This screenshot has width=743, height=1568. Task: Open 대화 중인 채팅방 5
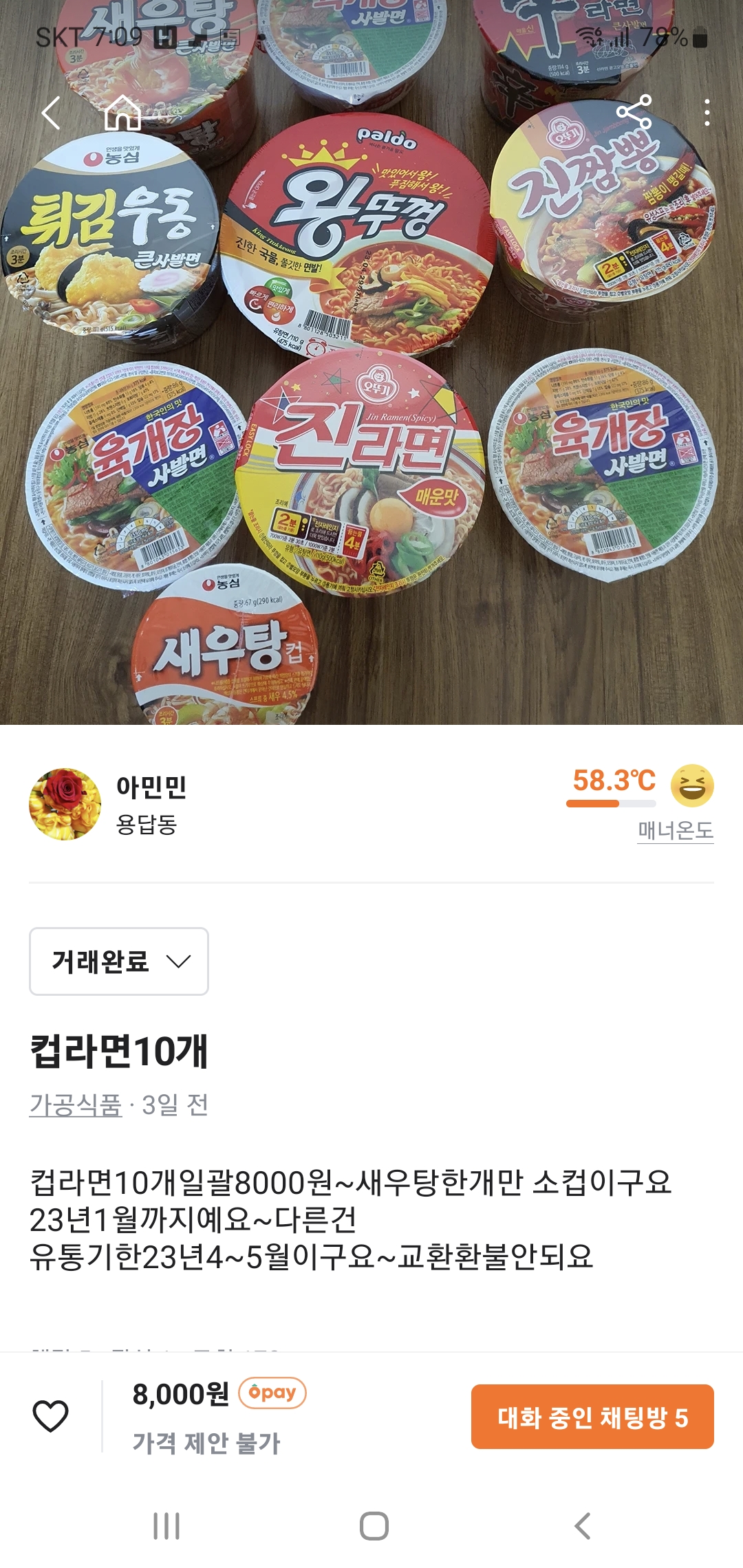592,1417
